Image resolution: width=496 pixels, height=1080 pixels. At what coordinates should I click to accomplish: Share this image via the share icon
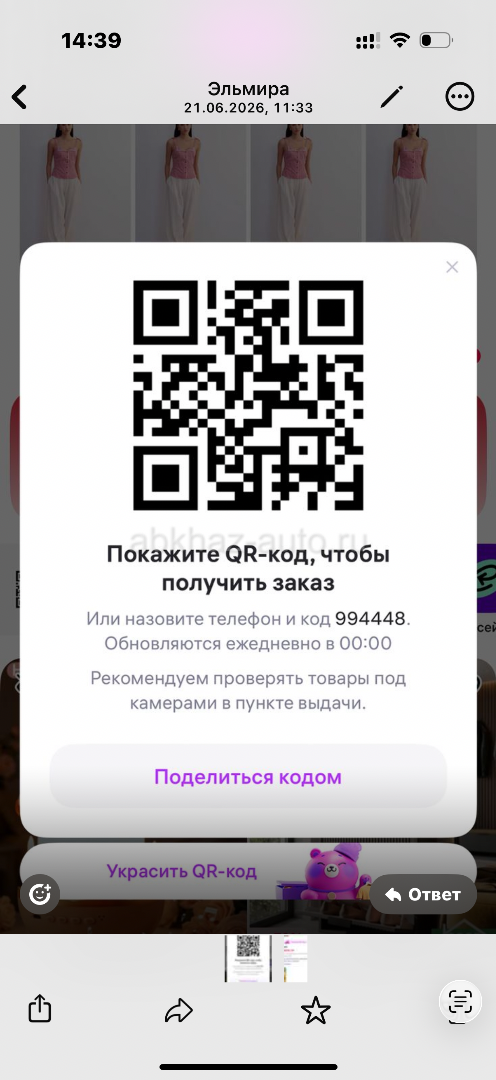(40, 1010)
